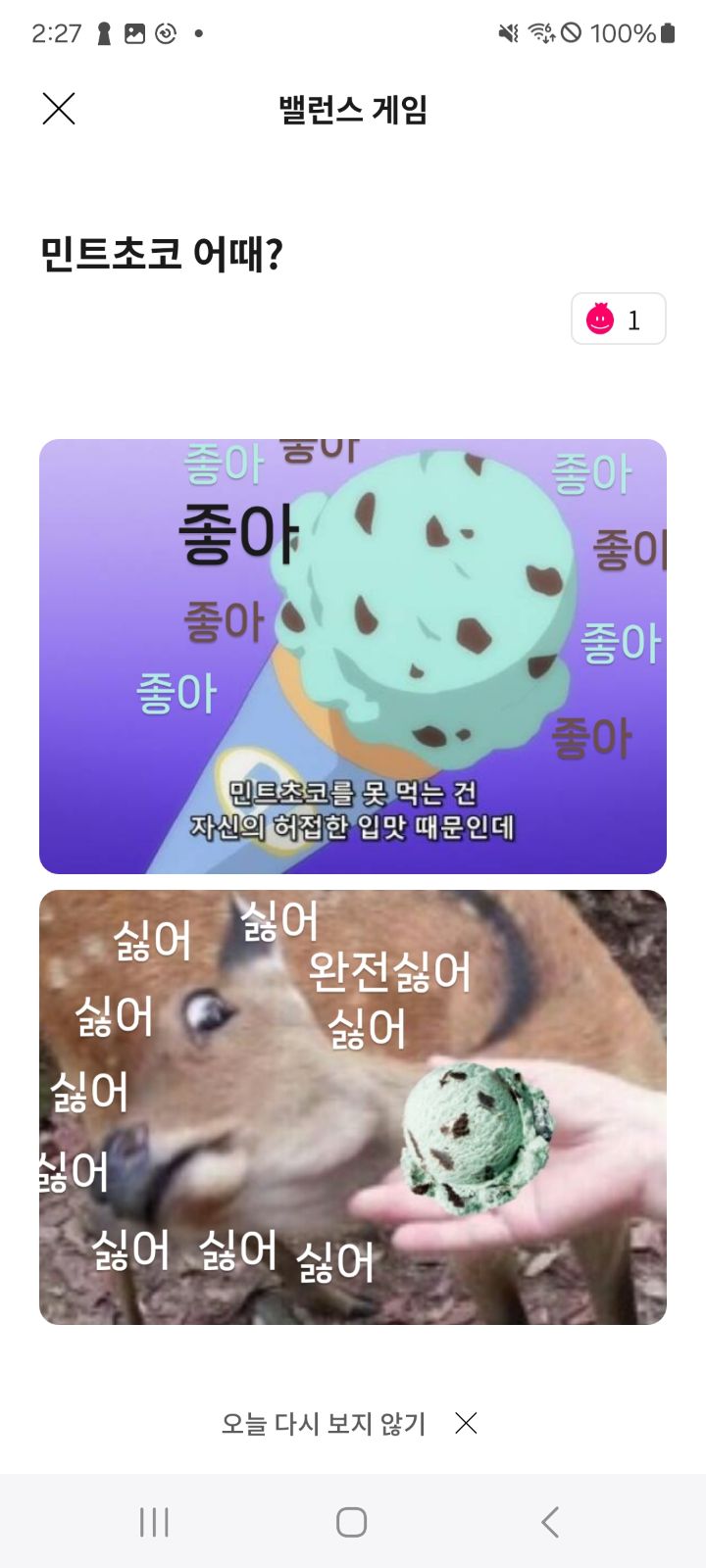Tap the pink reaction counter button

[x=618, y=318]
